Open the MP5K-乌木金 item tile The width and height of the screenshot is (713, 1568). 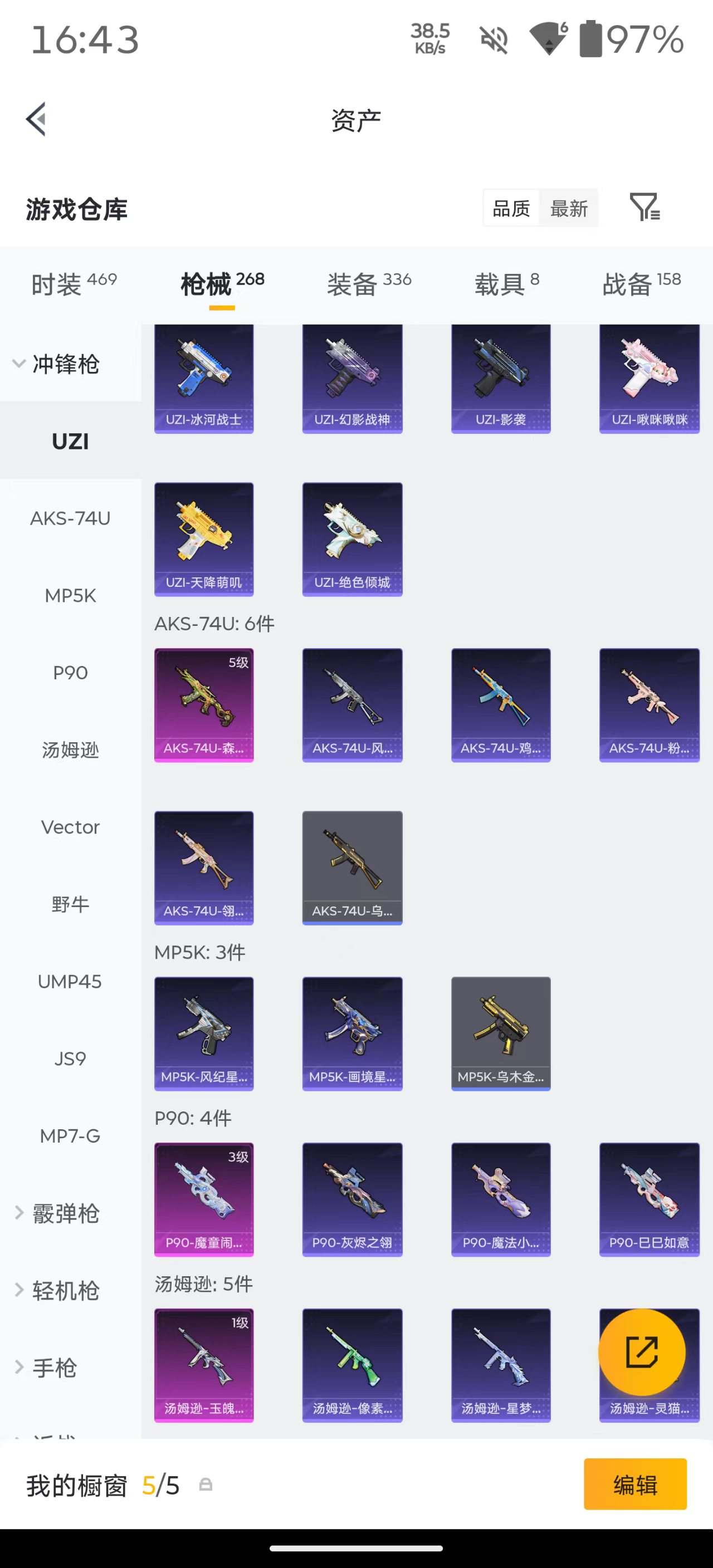click(x=501, y=1033)
